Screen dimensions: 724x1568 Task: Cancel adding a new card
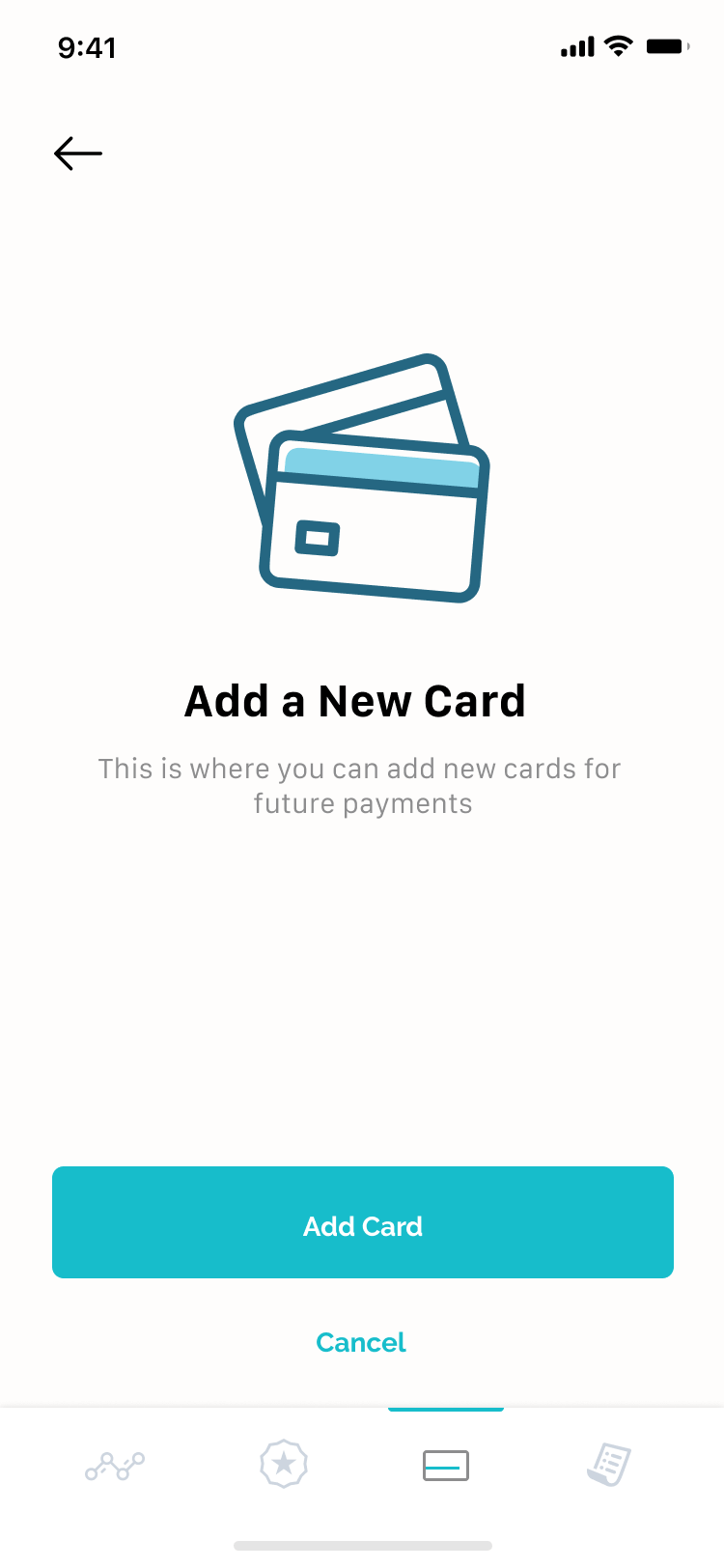pyautogui.click(x=361, y=1342)
